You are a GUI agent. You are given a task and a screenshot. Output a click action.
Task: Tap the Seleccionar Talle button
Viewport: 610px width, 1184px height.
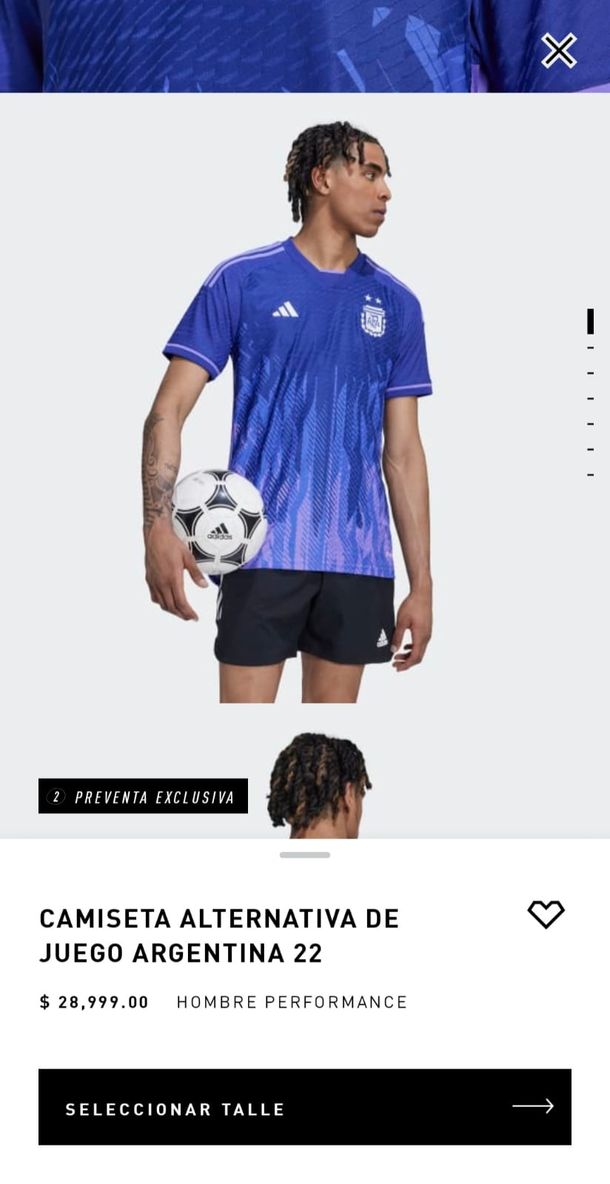tap(304, 1107)
